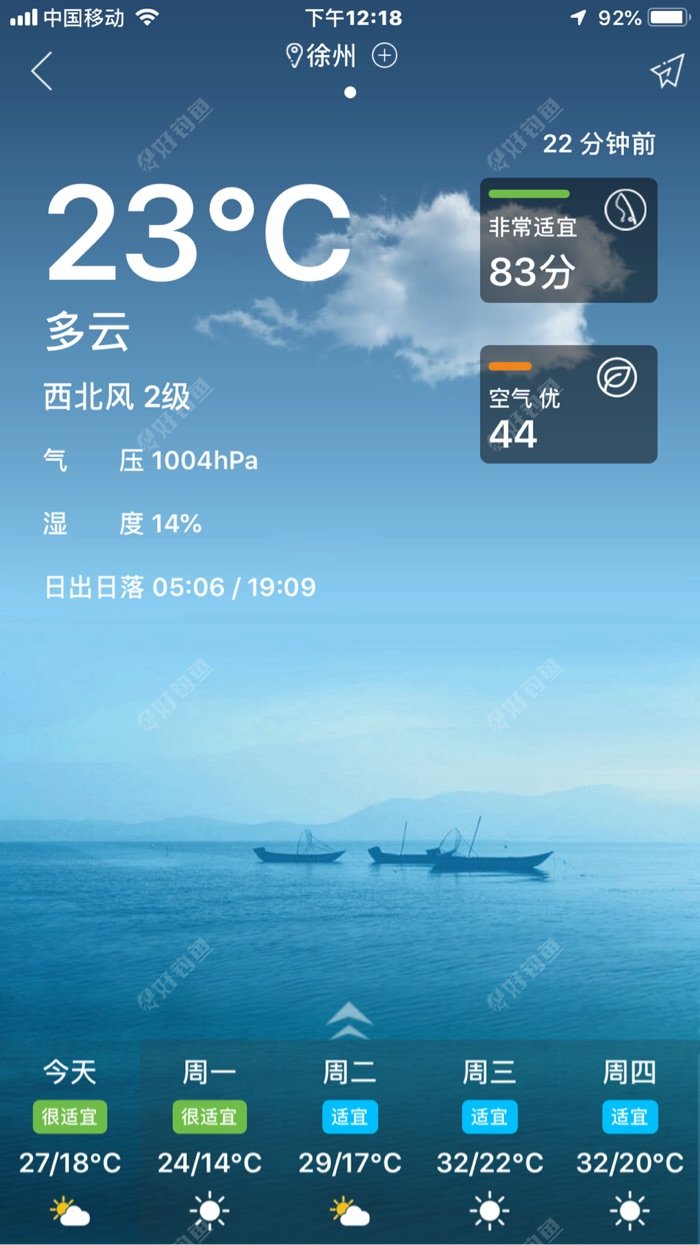The image size is (700, 1245).
Task: Select the 周二 forecast column
Action: [x=350, y=1142]
